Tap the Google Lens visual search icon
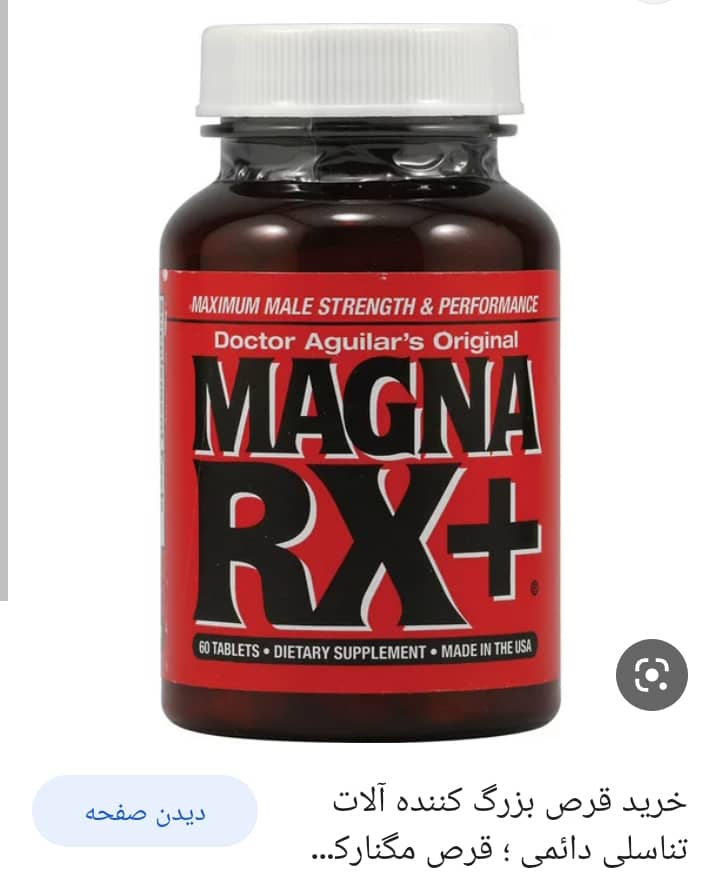This screenshot has height=892, width=719. (651, 675)
